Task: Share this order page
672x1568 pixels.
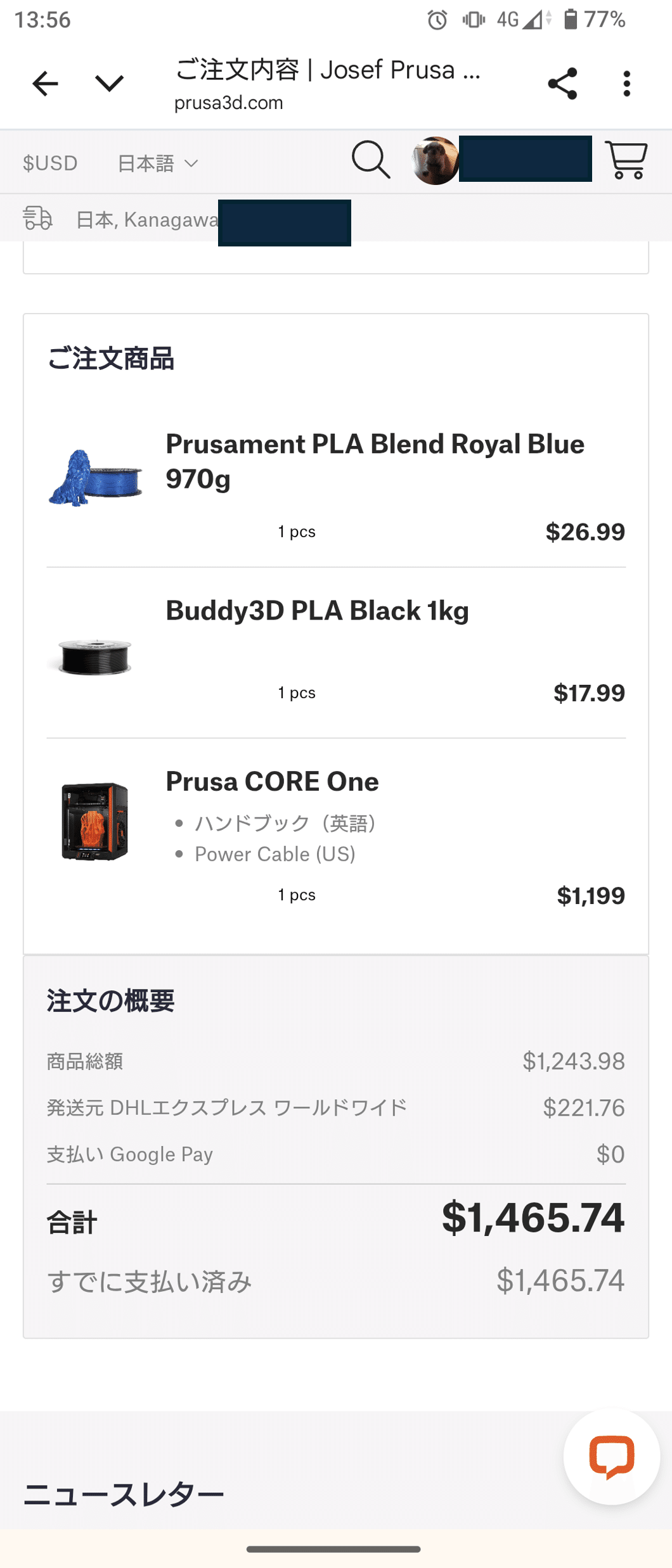Action: click(562, 82)
